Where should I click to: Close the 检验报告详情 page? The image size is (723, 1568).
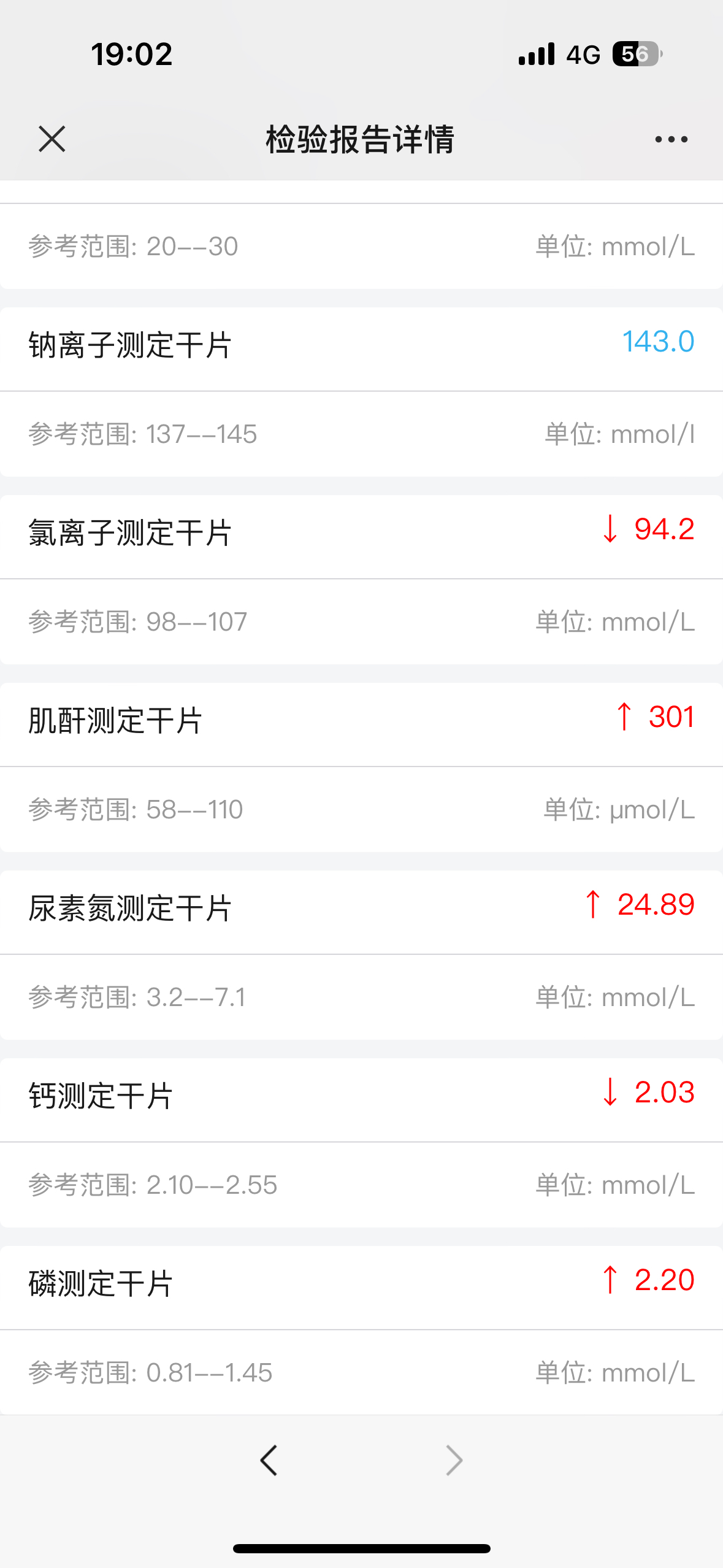(x=52, y=139)
